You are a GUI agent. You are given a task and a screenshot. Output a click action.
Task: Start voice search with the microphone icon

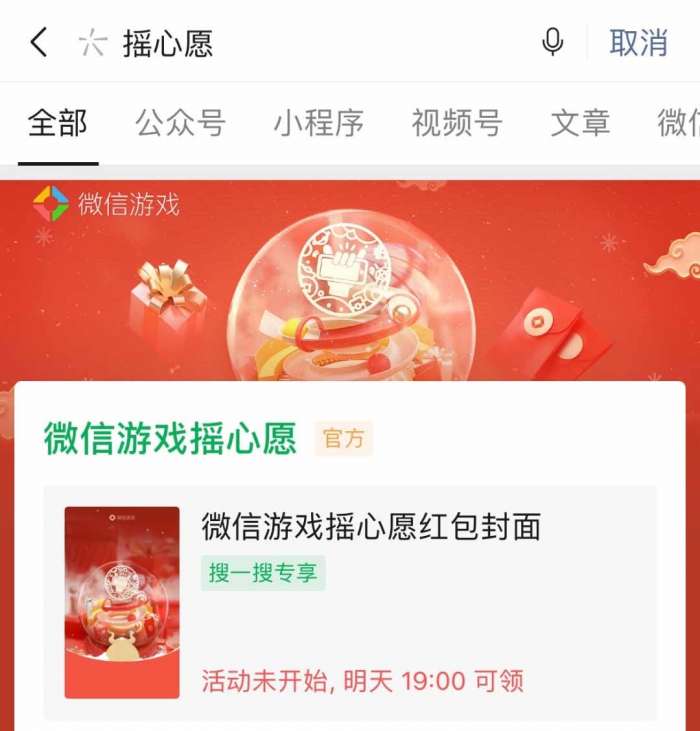[552, 43]
